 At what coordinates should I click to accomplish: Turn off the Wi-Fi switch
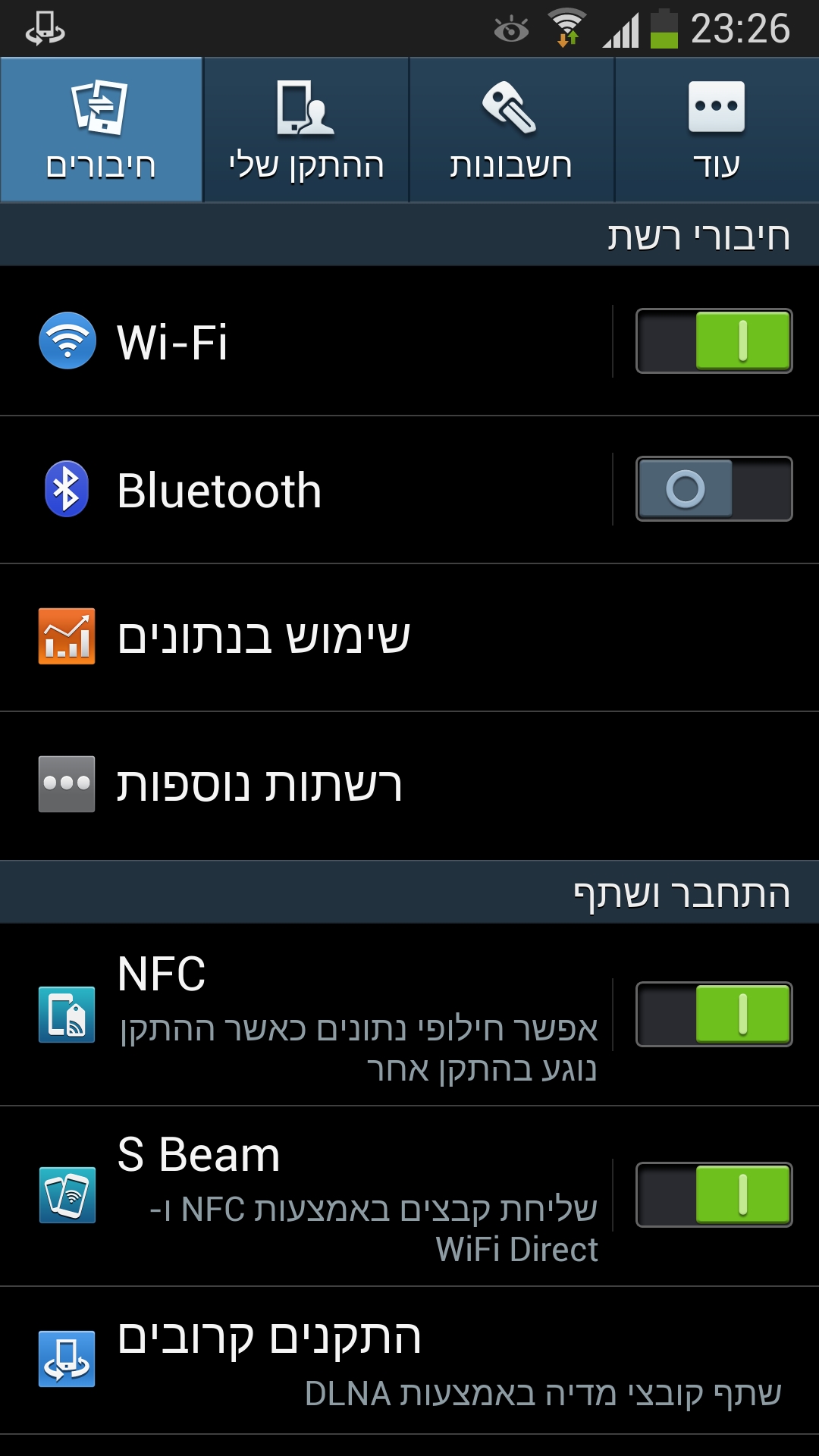pos(714,340)
